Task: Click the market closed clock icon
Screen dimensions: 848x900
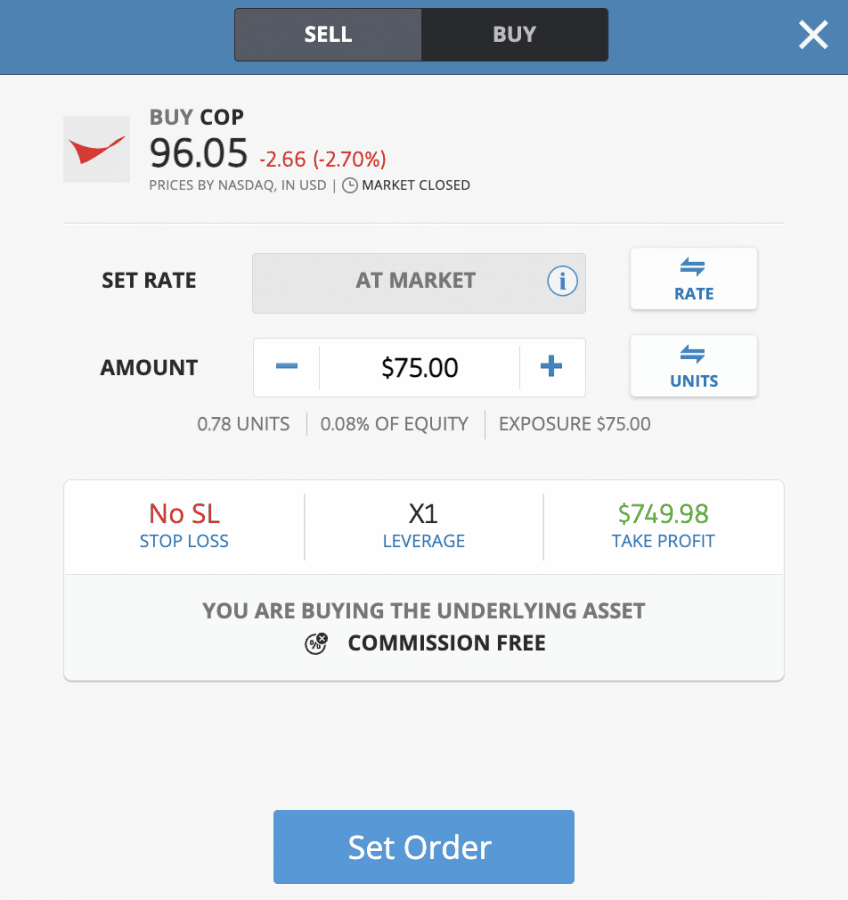Action: (351, 185)
